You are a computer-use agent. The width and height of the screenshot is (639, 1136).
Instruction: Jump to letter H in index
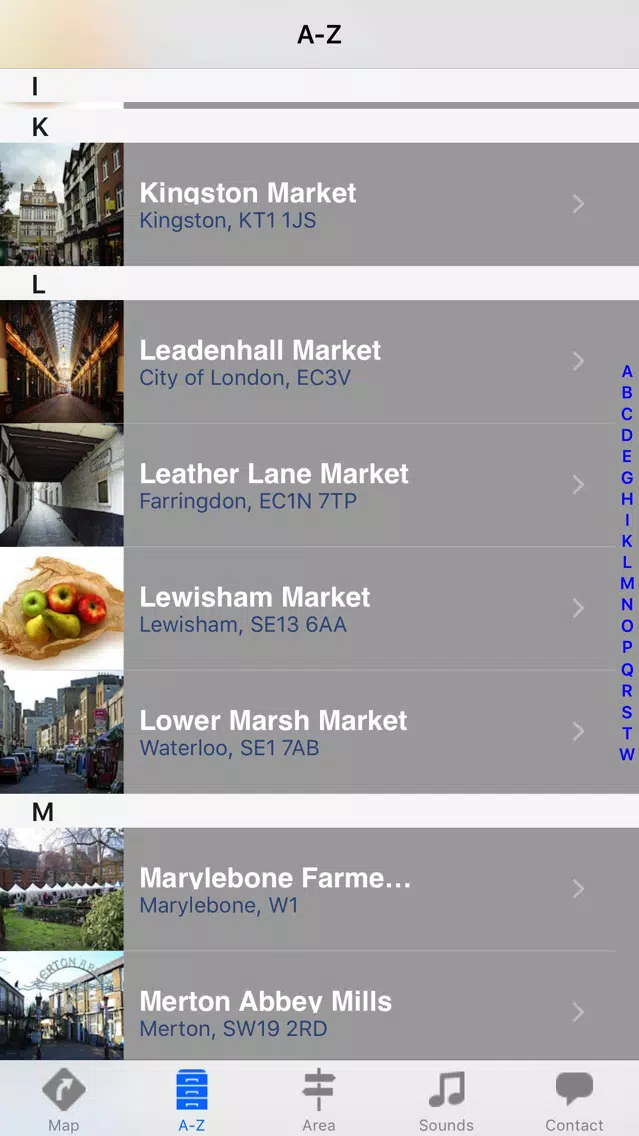pyautogui.click(x=627, y=499)
